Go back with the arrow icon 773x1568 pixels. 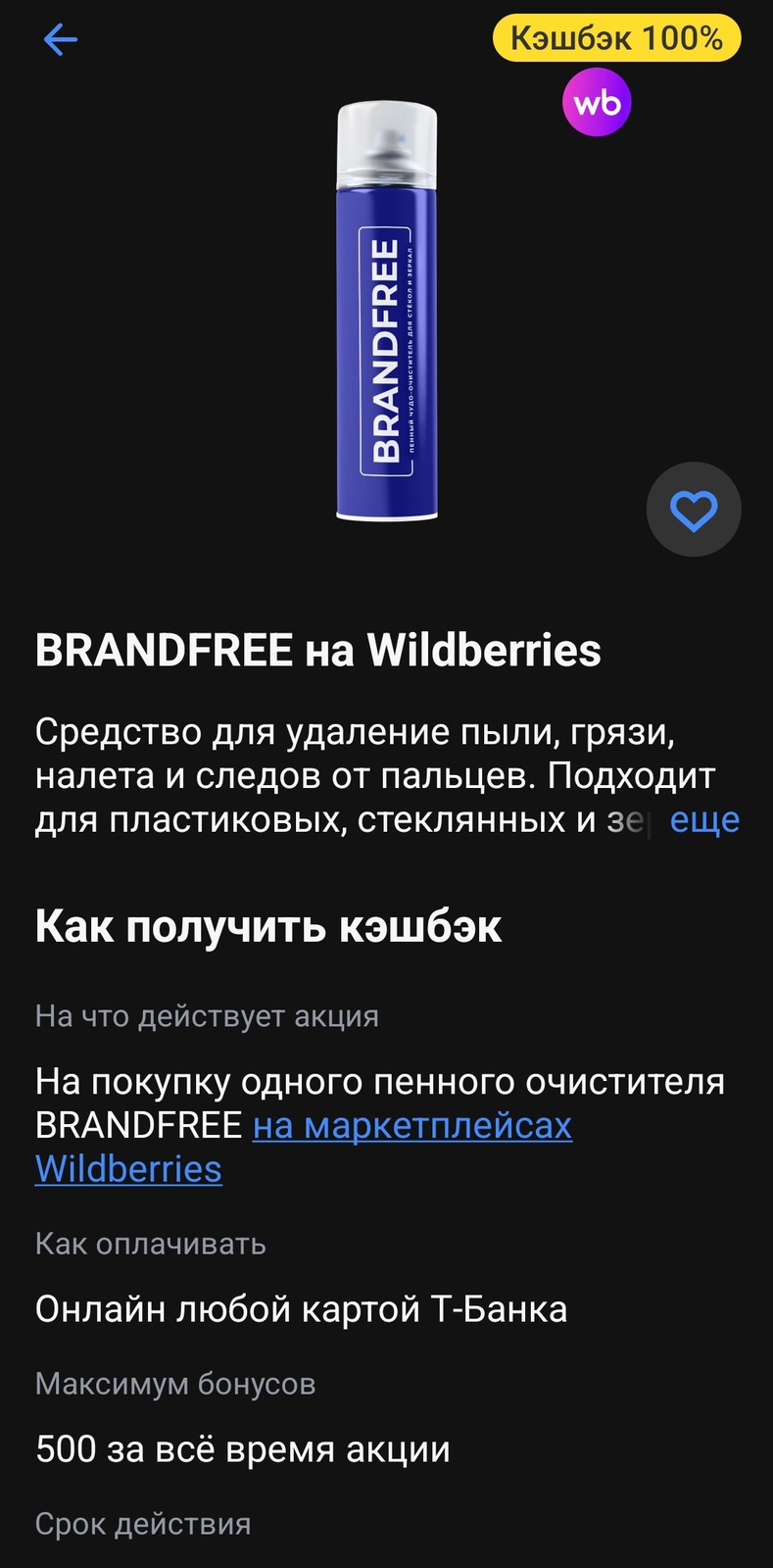[x=60, y=40]
